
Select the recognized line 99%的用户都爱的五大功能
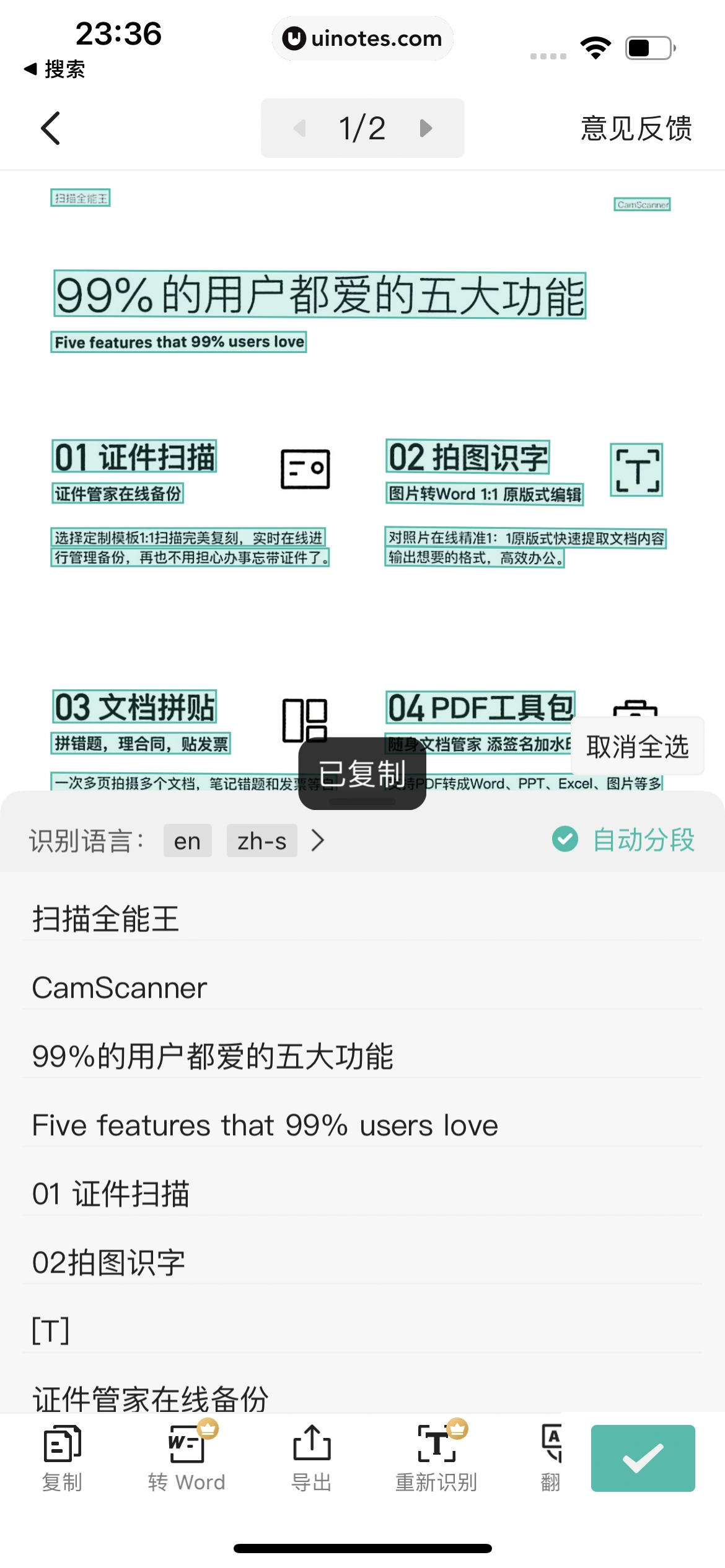[213, 1056]
